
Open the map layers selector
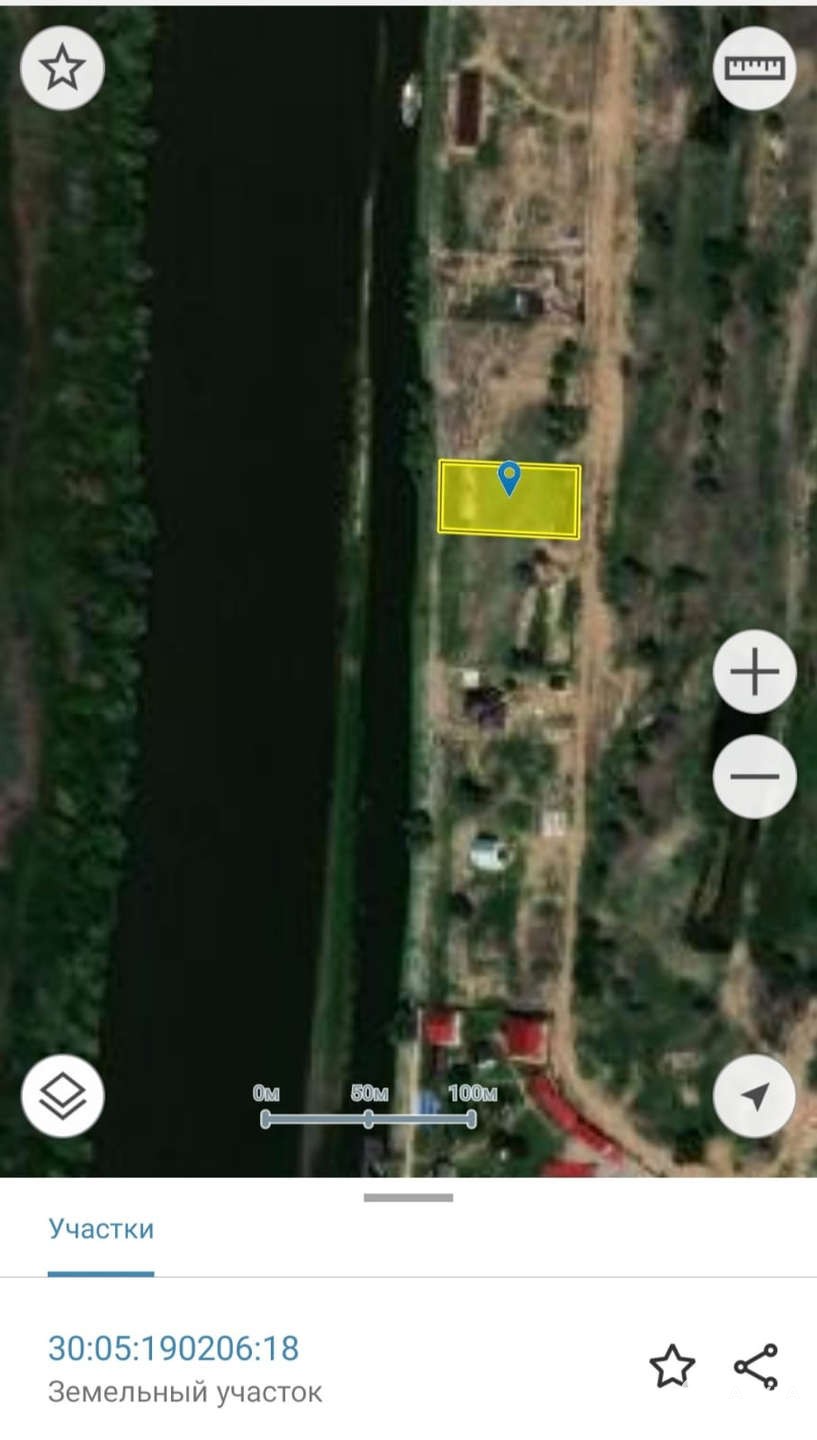click(62, 1096)
